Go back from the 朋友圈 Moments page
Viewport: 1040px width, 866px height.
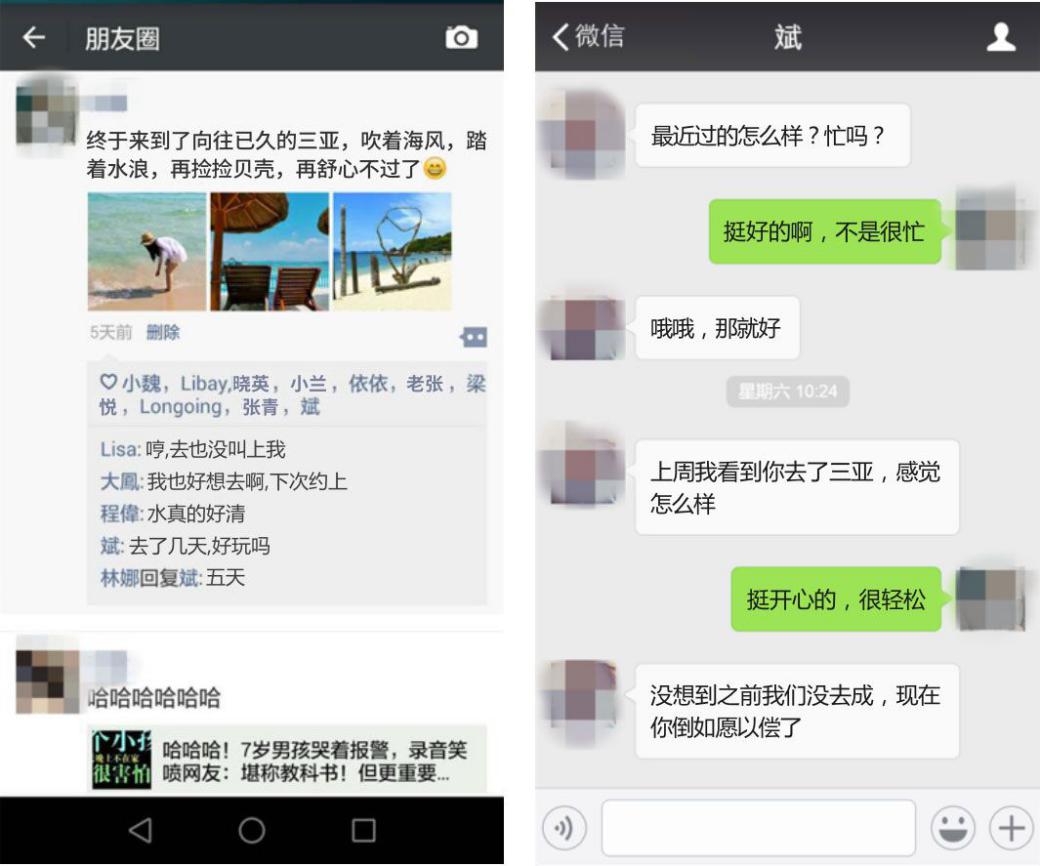34,38
